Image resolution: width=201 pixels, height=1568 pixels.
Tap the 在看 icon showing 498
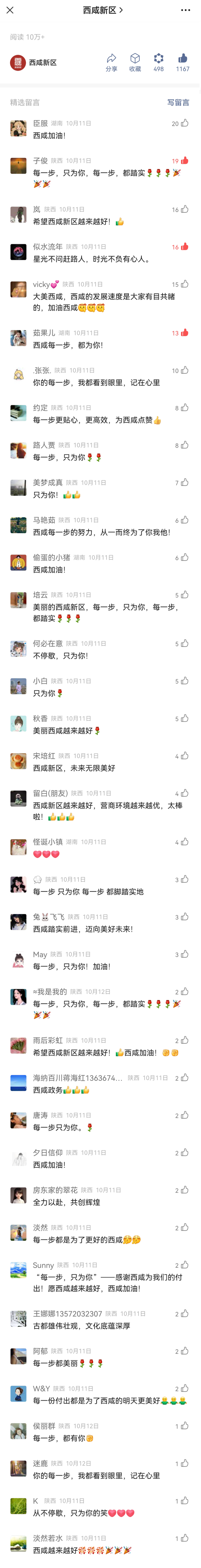[159, 61]
